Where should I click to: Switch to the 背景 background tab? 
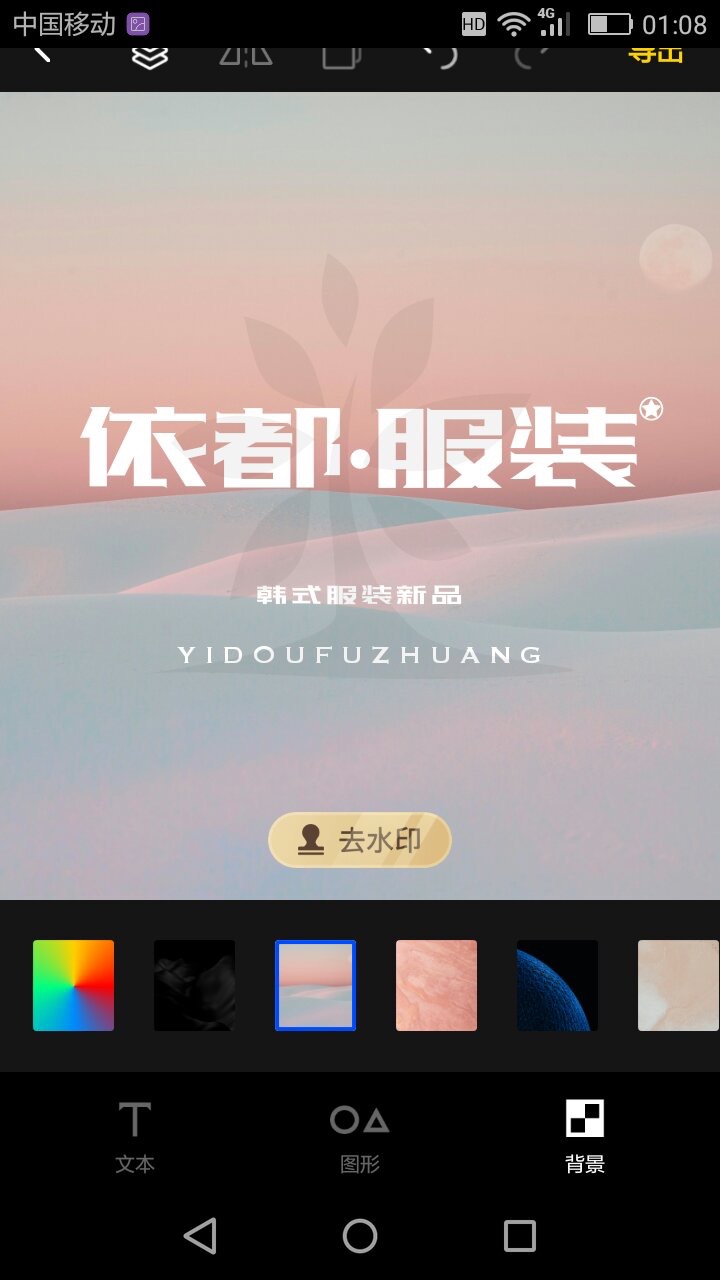[585, 1137]
